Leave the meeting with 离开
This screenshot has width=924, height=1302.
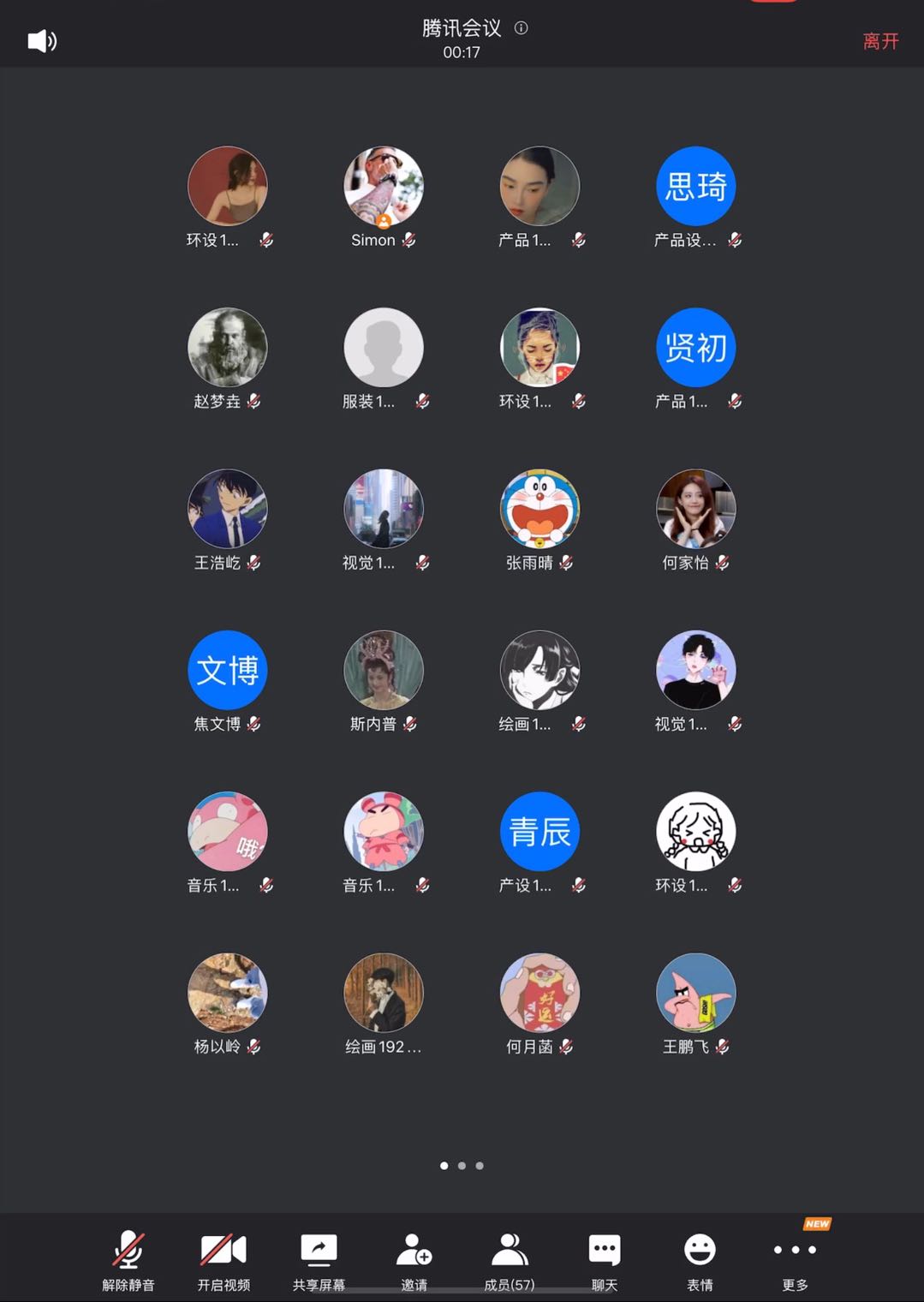[x=880, y=41]
